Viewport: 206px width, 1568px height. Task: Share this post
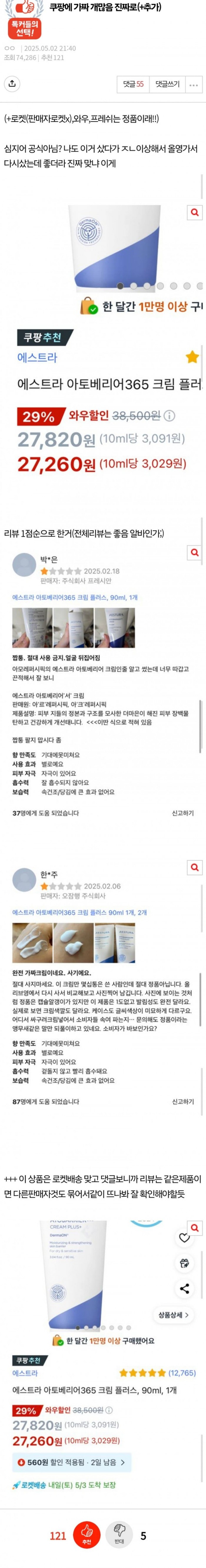tap(12, 84)
